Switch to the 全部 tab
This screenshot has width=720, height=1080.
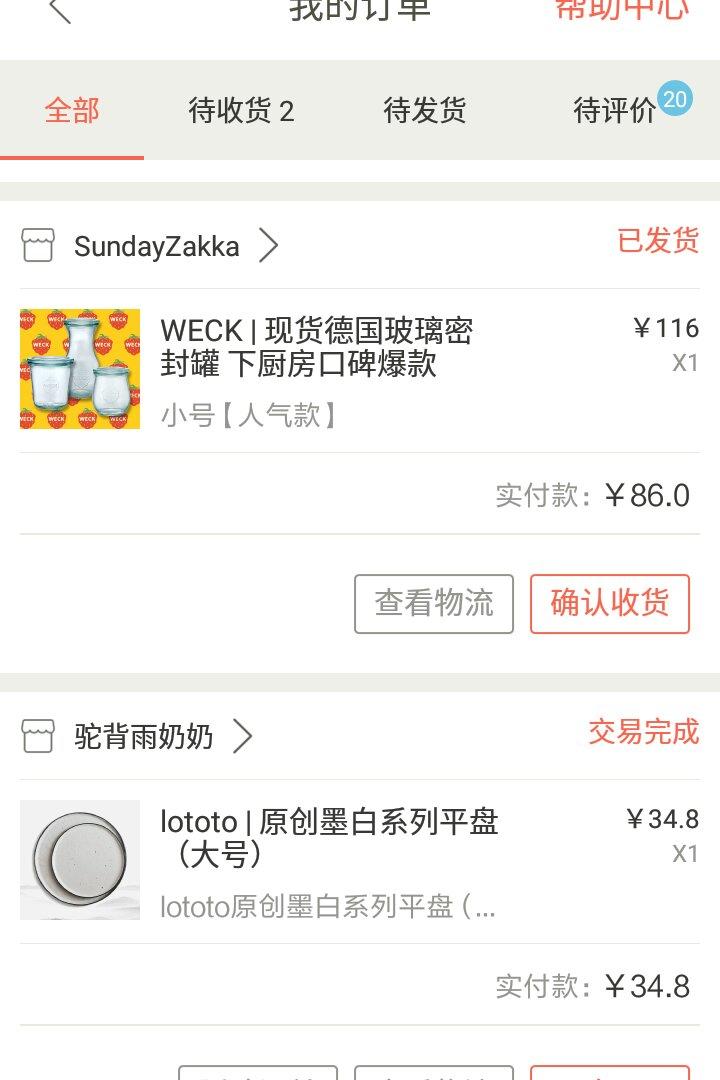(72, 110)
